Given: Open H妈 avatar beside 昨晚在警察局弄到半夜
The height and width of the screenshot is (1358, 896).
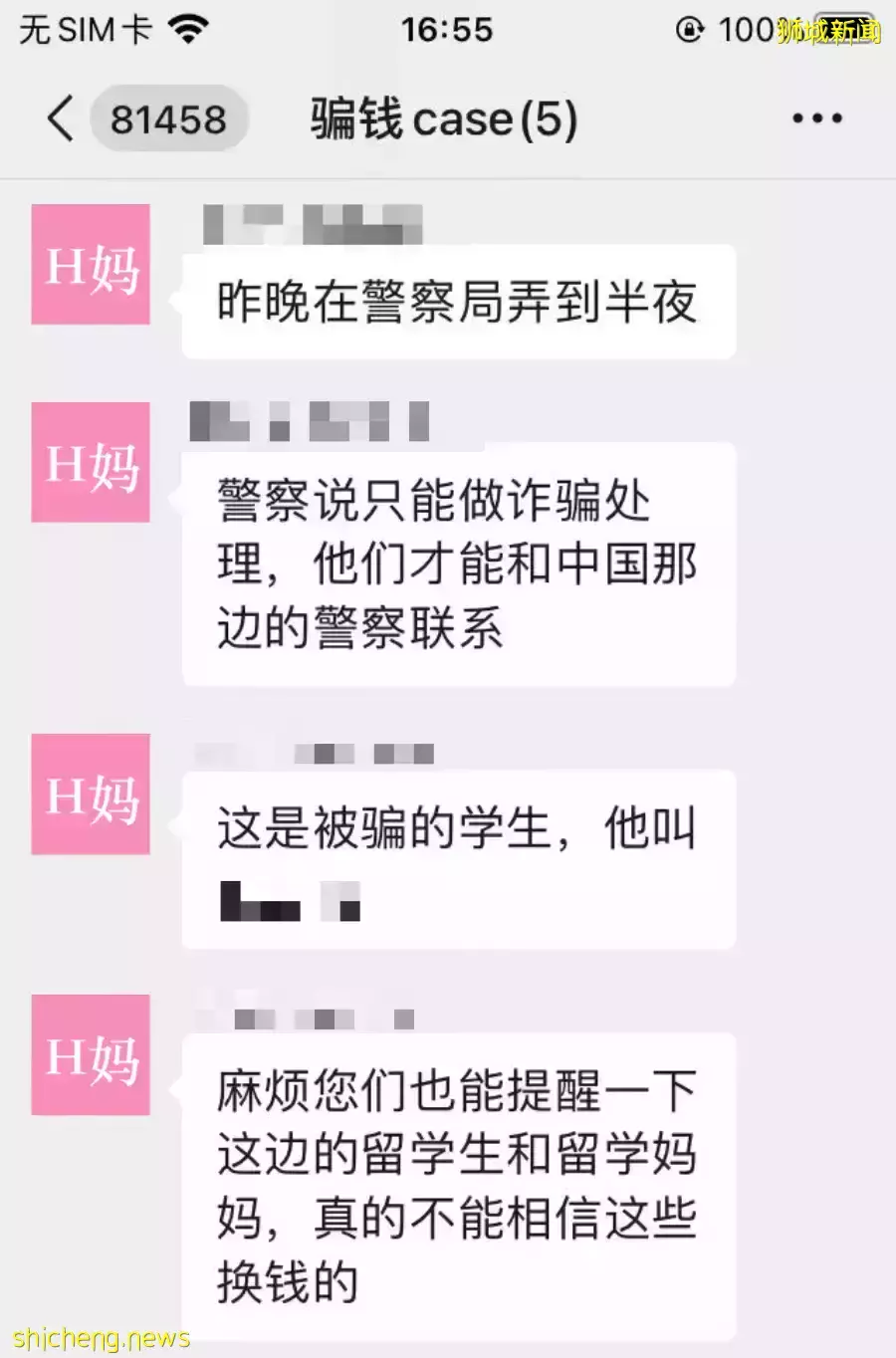Looking at the screenshot, I should [x=91, y=265].
